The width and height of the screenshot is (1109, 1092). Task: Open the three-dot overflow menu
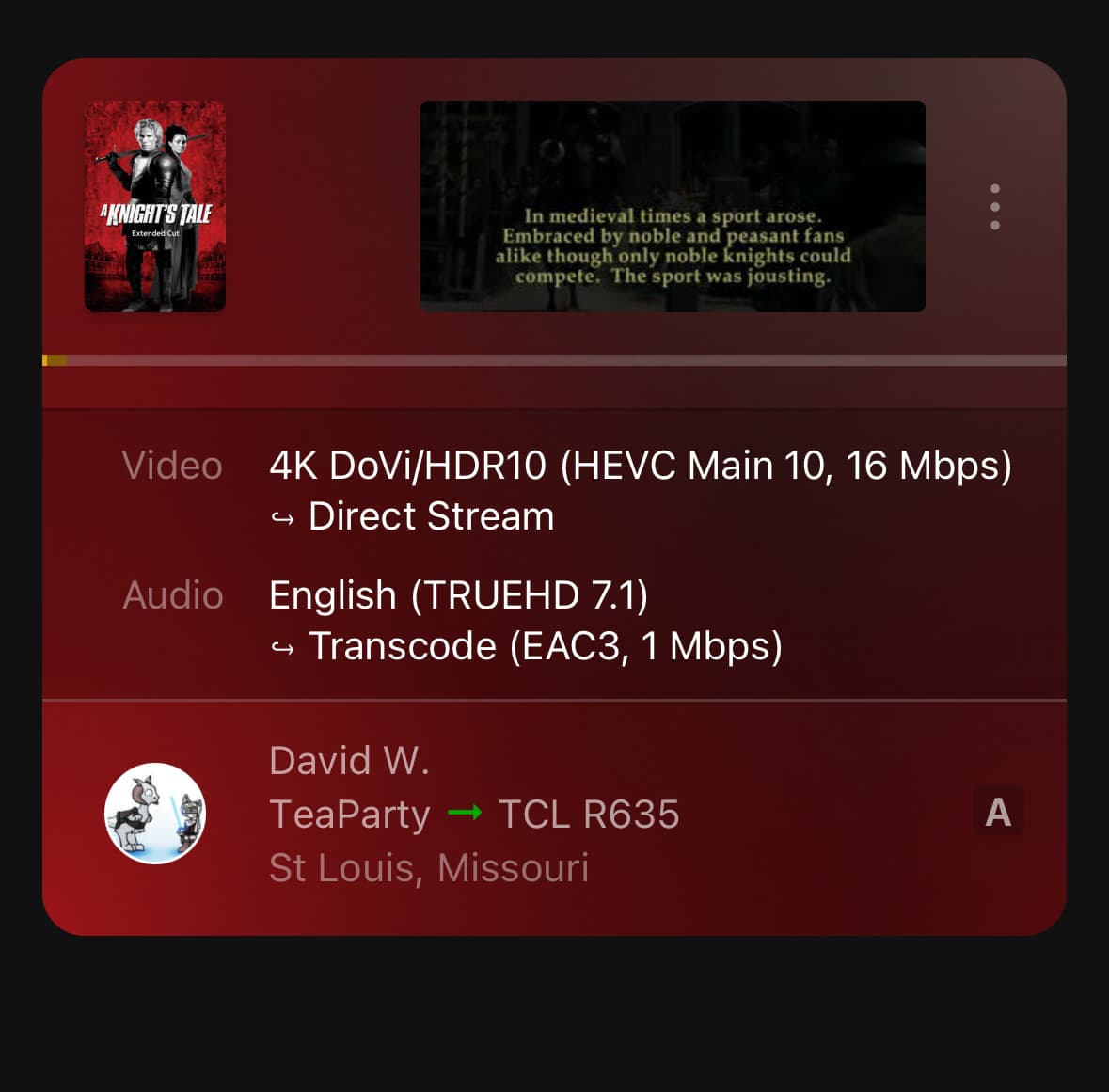tap(994, 207)
